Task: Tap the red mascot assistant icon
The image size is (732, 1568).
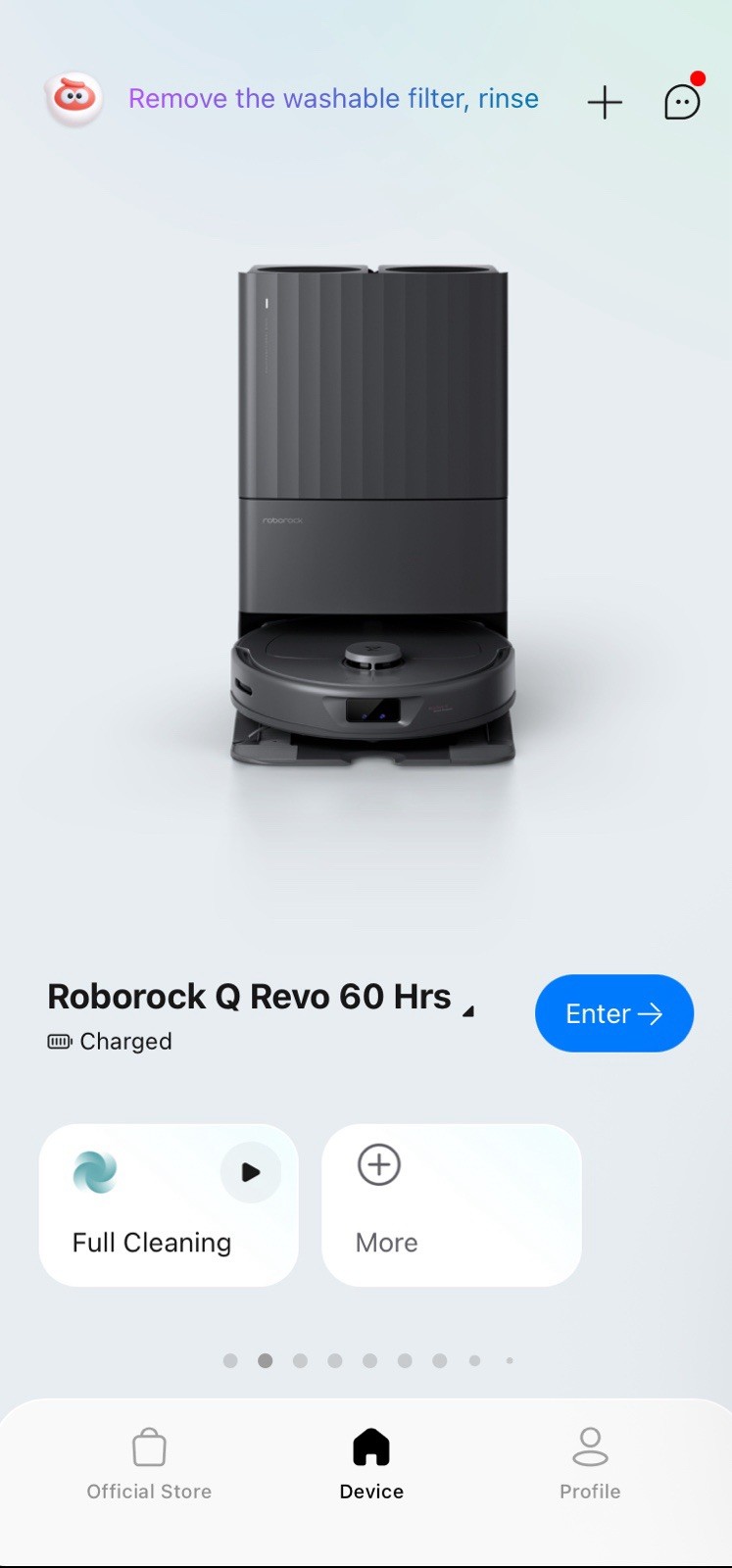Action: [74, 99]
